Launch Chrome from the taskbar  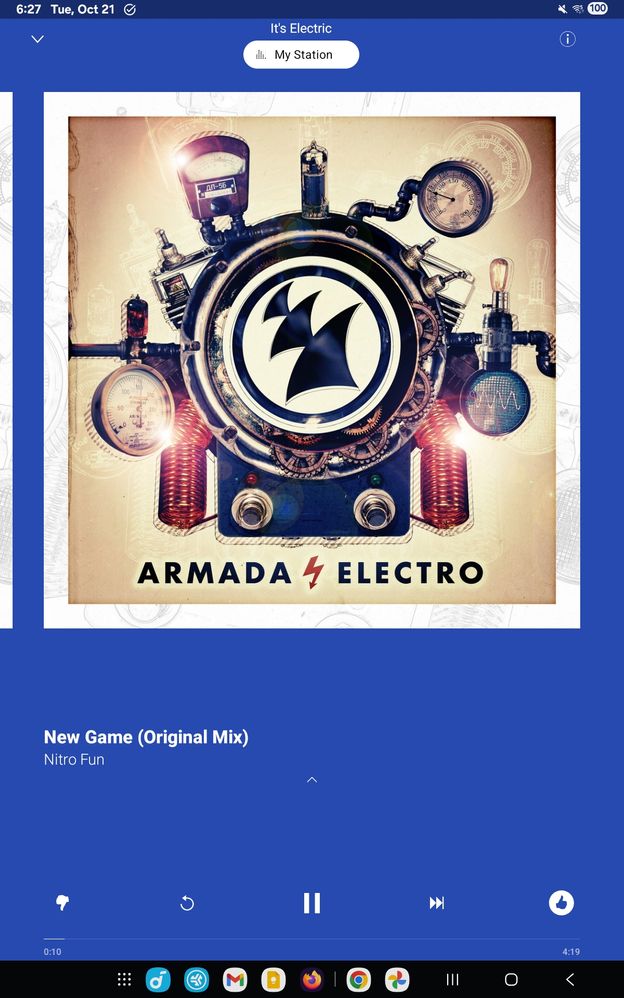(x=359, y=980)
